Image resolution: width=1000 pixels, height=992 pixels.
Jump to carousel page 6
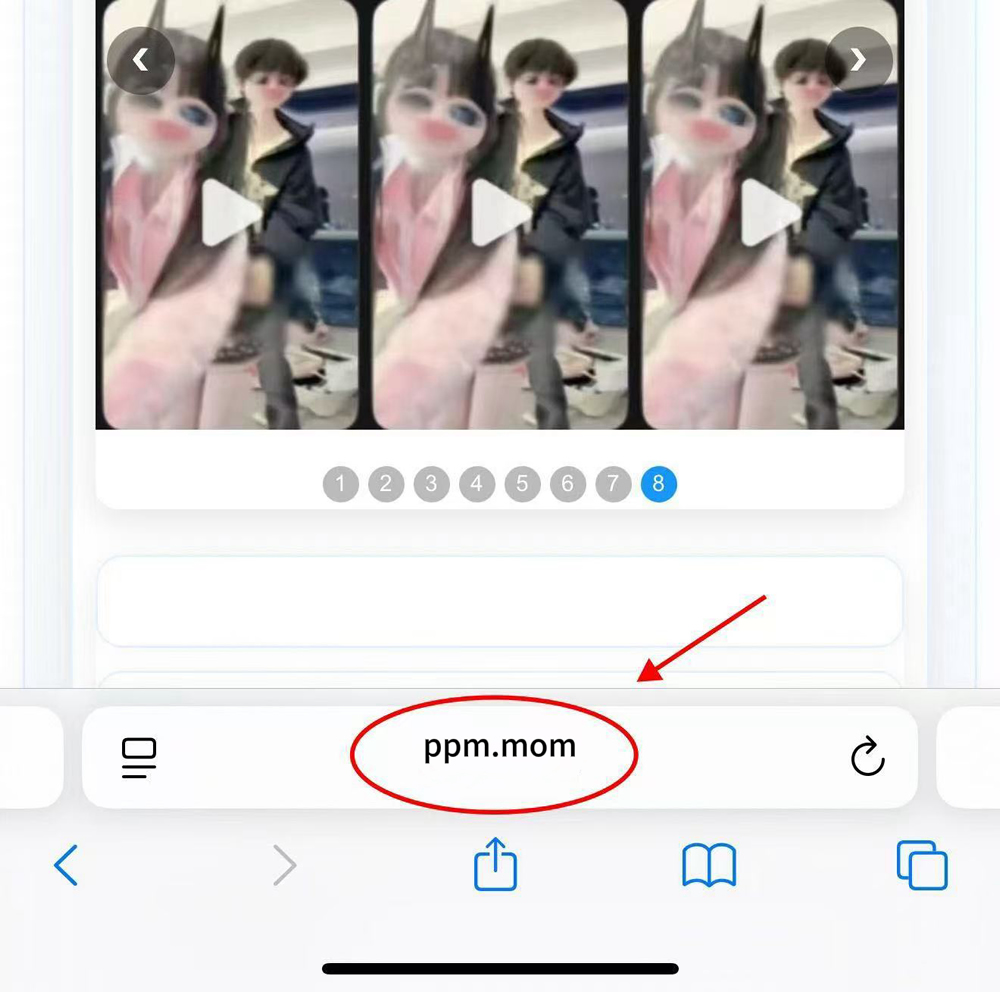[567, 485]
